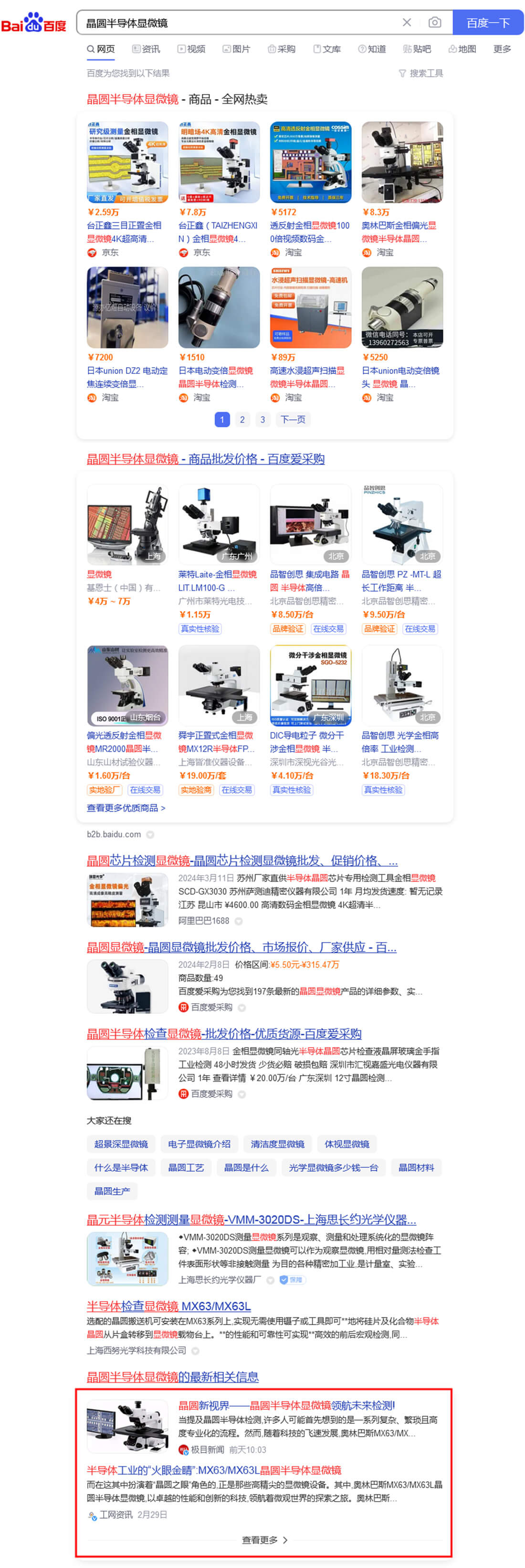
Task: Go to page 2 of products
Action: [242, 419]
